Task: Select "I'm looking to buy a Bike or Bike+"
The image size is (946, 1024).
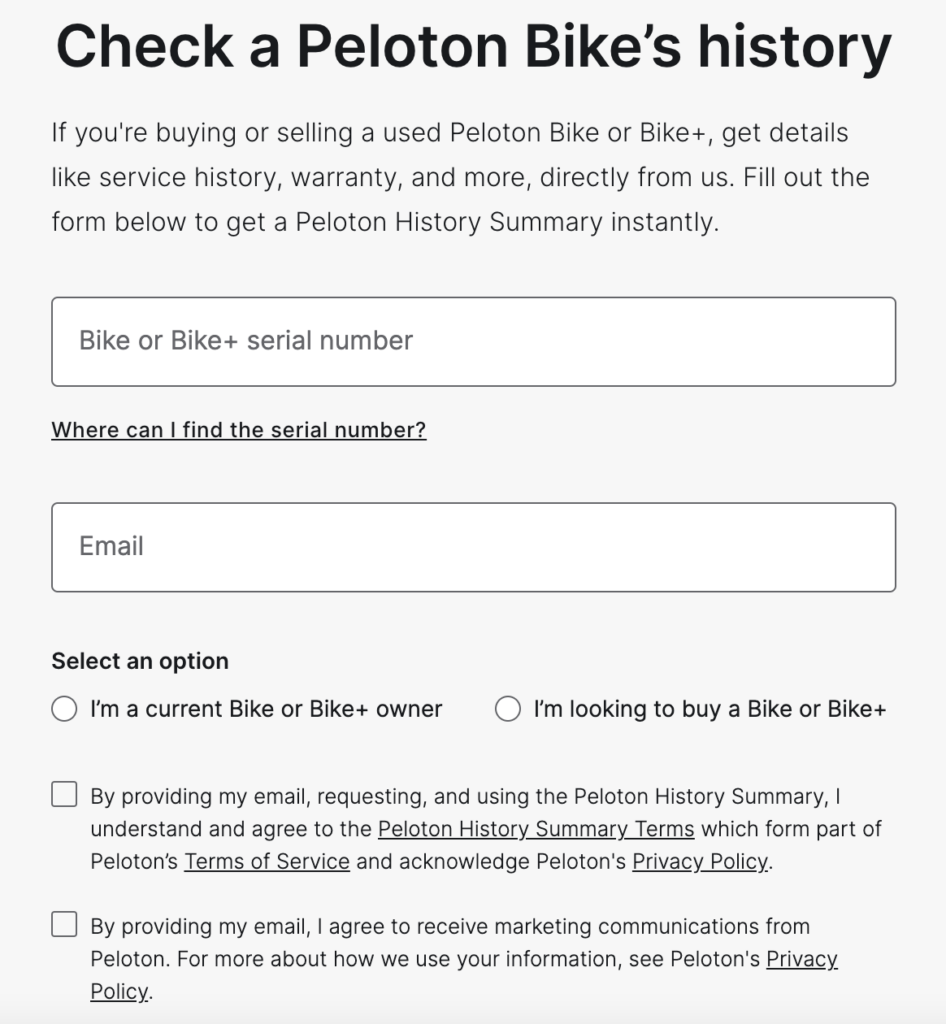Action: click(x=508, y=708)
